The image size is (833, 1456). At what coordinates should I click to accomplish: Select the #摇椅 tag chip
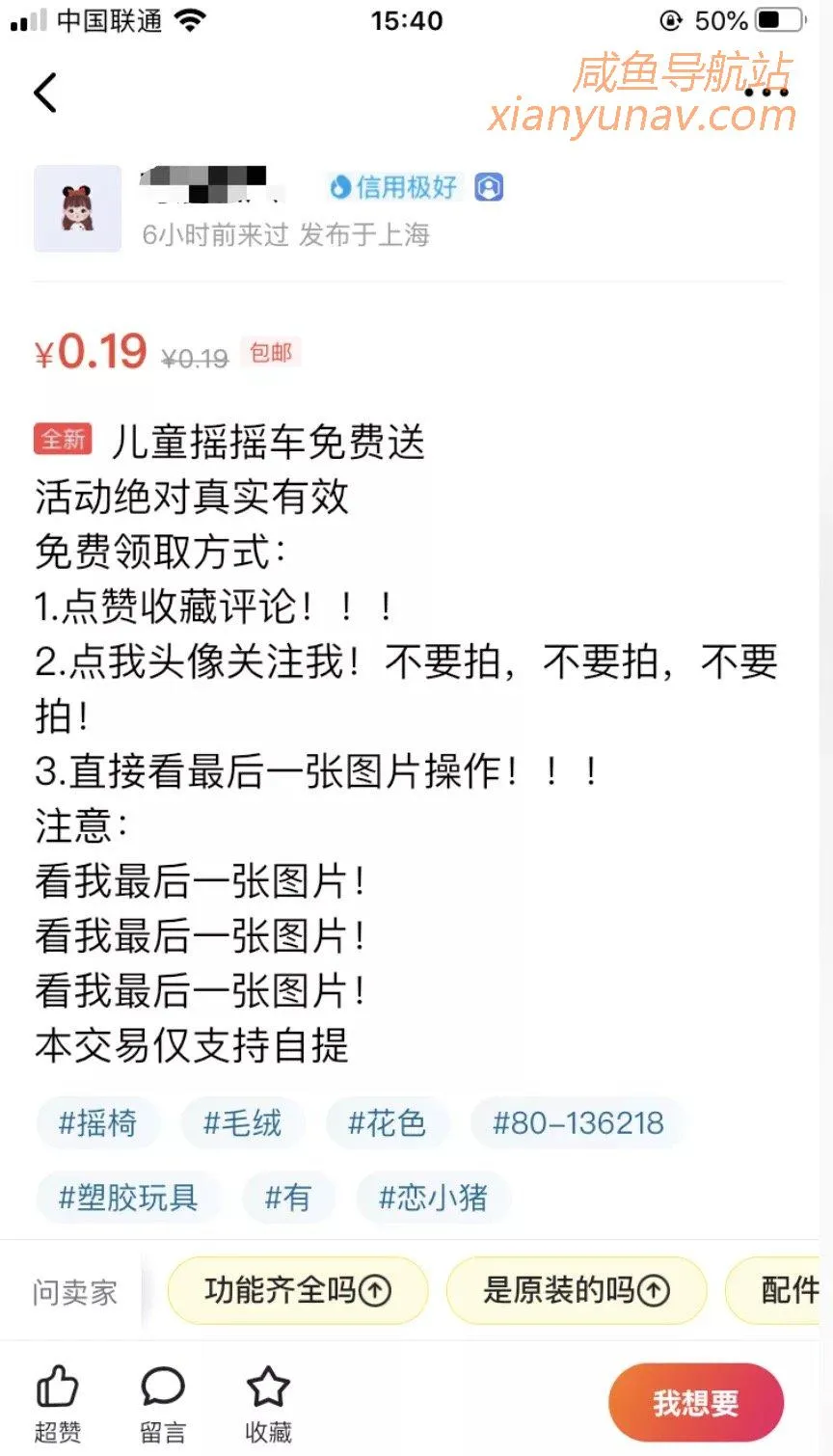click(x=97, y=1123)
